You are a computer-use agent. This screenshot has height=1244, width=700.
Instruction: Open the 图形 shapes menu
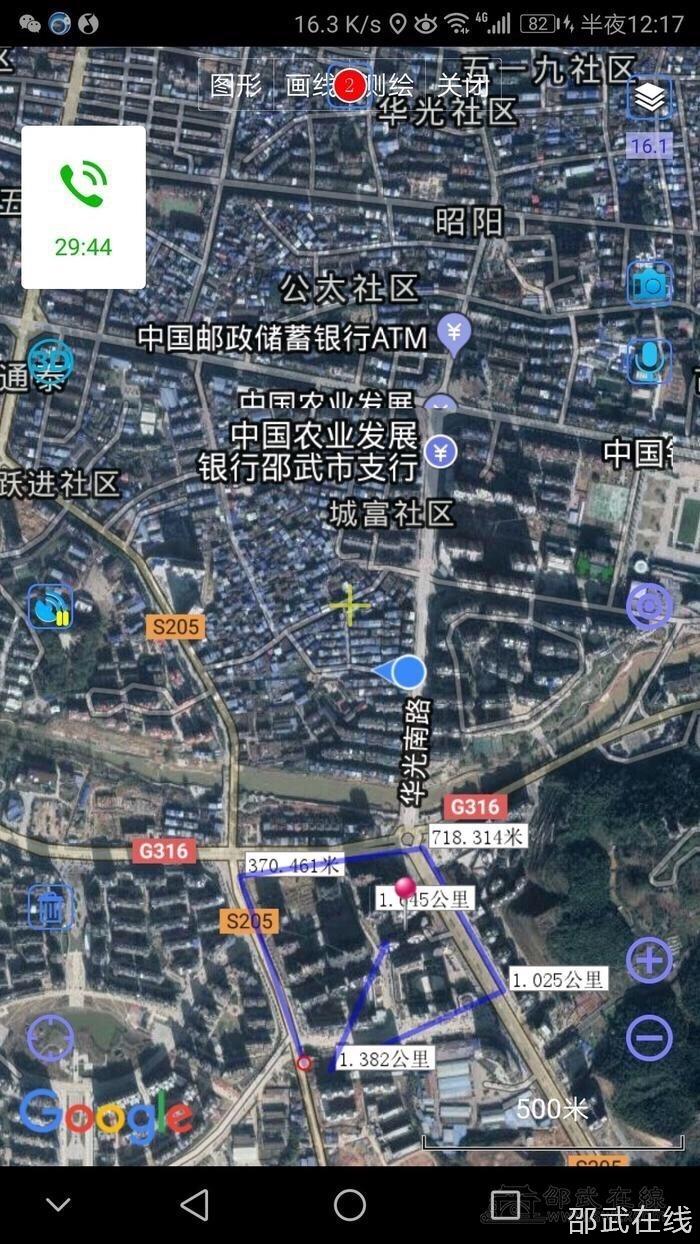[236, 85]
